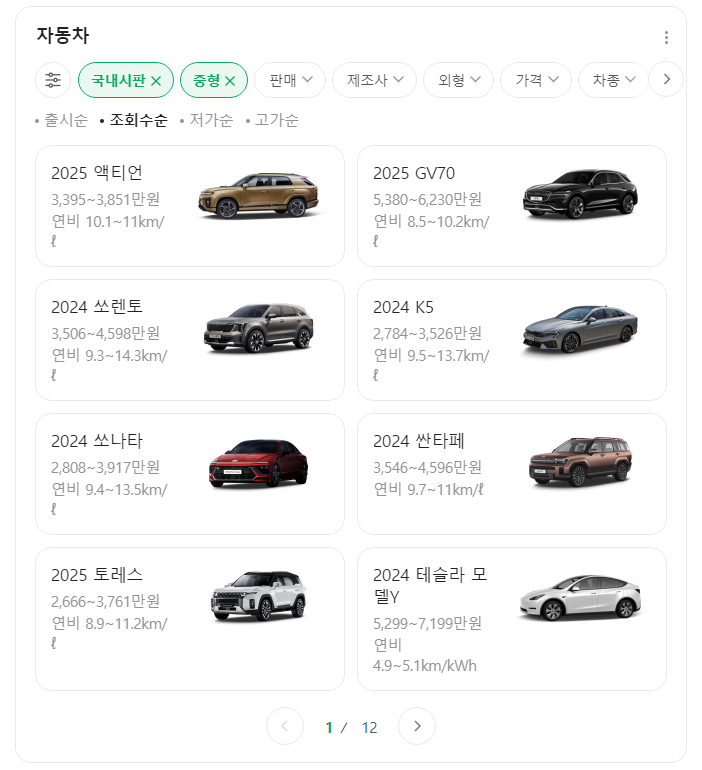702x770 pixels.
Task: Expand the 외형 dropdown
Action: 458,80
